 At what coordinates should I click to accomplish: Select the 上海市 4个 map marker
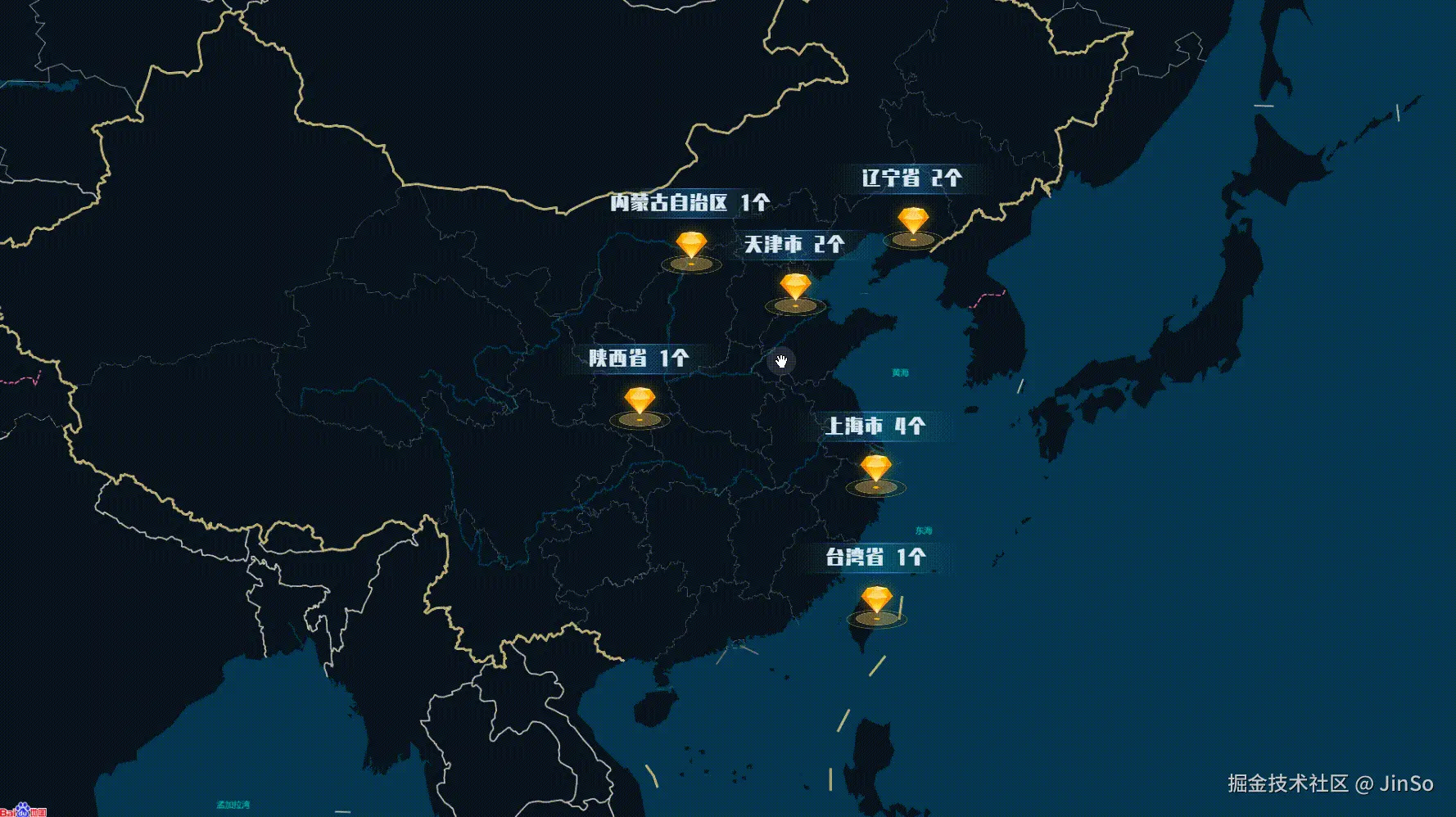(875, 471)
